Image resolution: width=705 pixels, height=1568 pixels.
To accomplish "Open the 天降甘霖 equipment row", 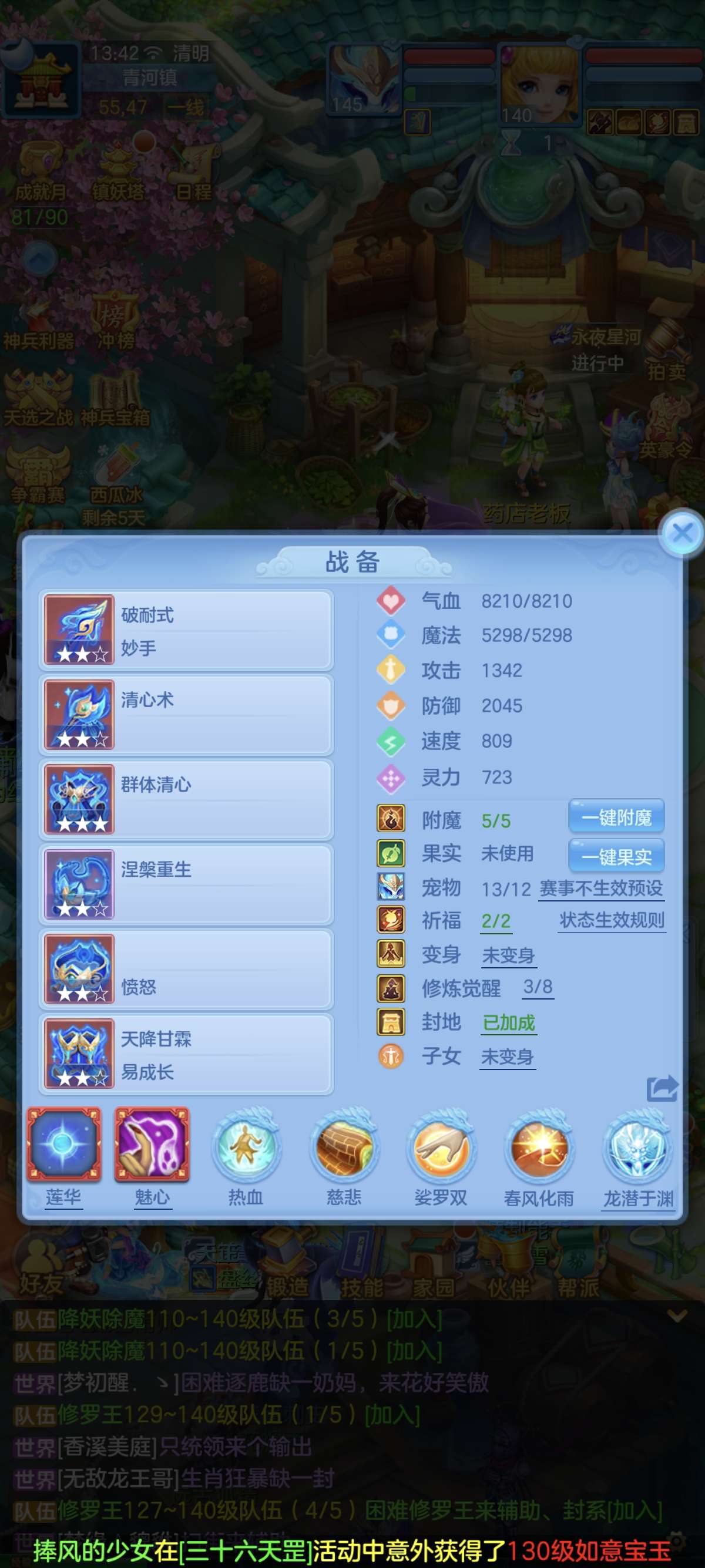I will point(186,1054).
